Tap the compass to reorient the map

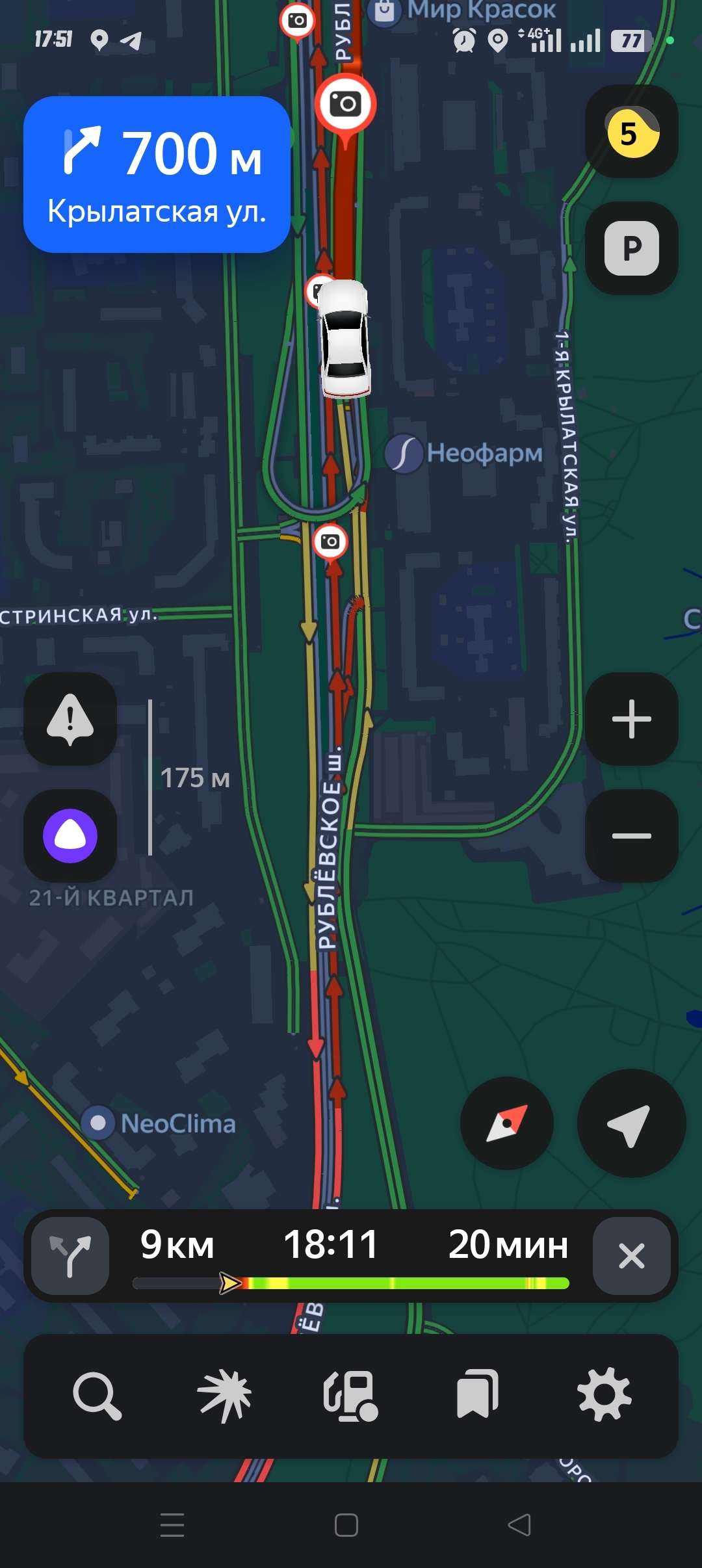[x=507, y=1123]
